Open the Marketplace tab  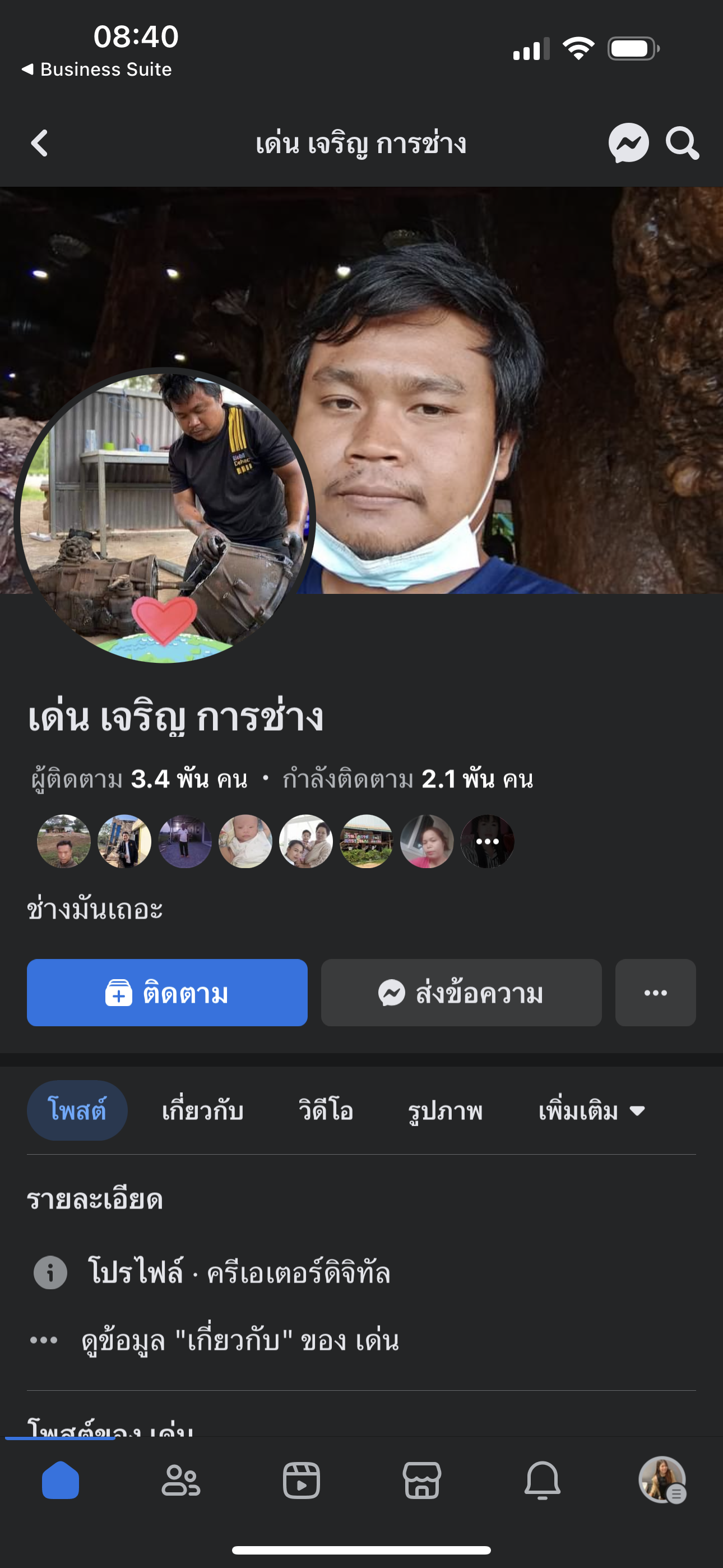(421, 1481)
